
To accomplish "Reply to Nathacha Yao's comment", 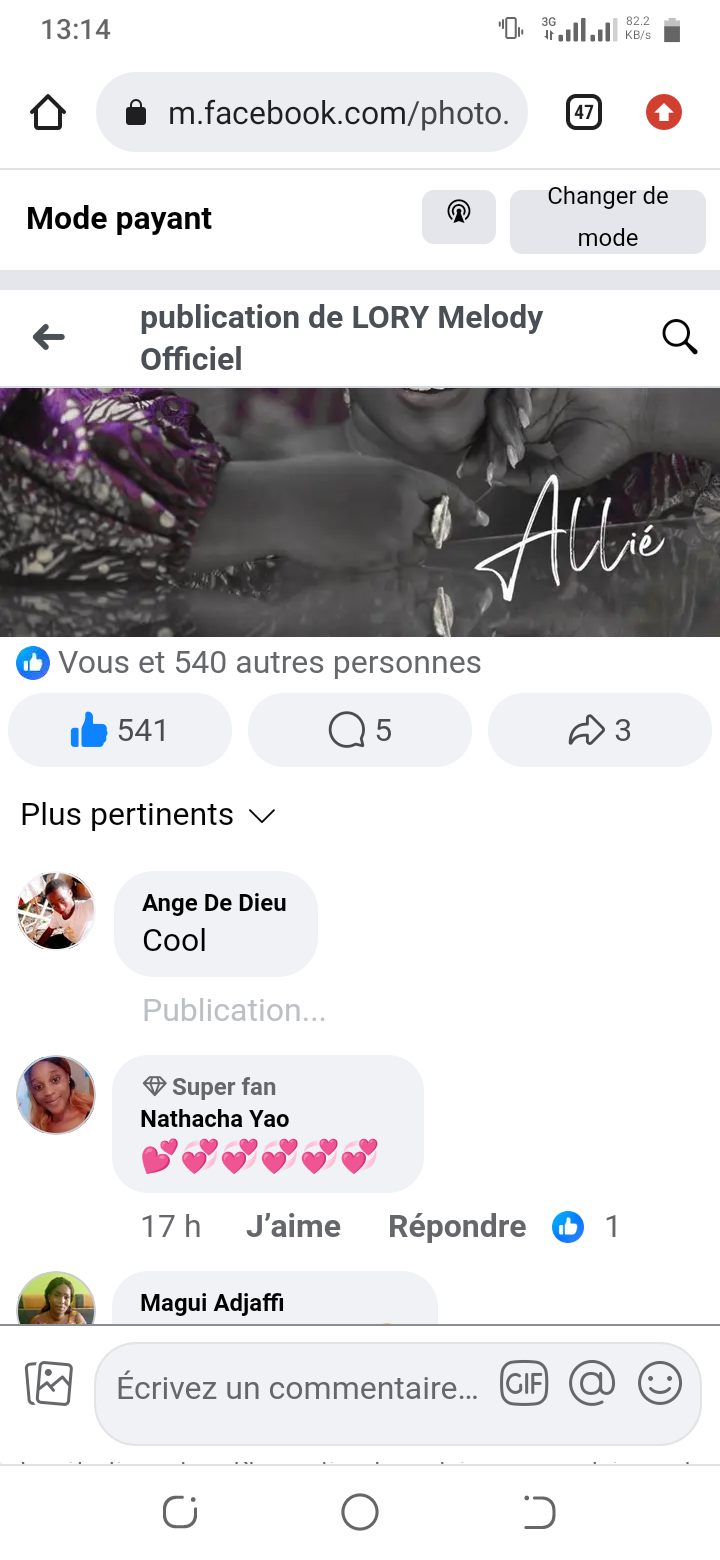I will coord(457,1227).
